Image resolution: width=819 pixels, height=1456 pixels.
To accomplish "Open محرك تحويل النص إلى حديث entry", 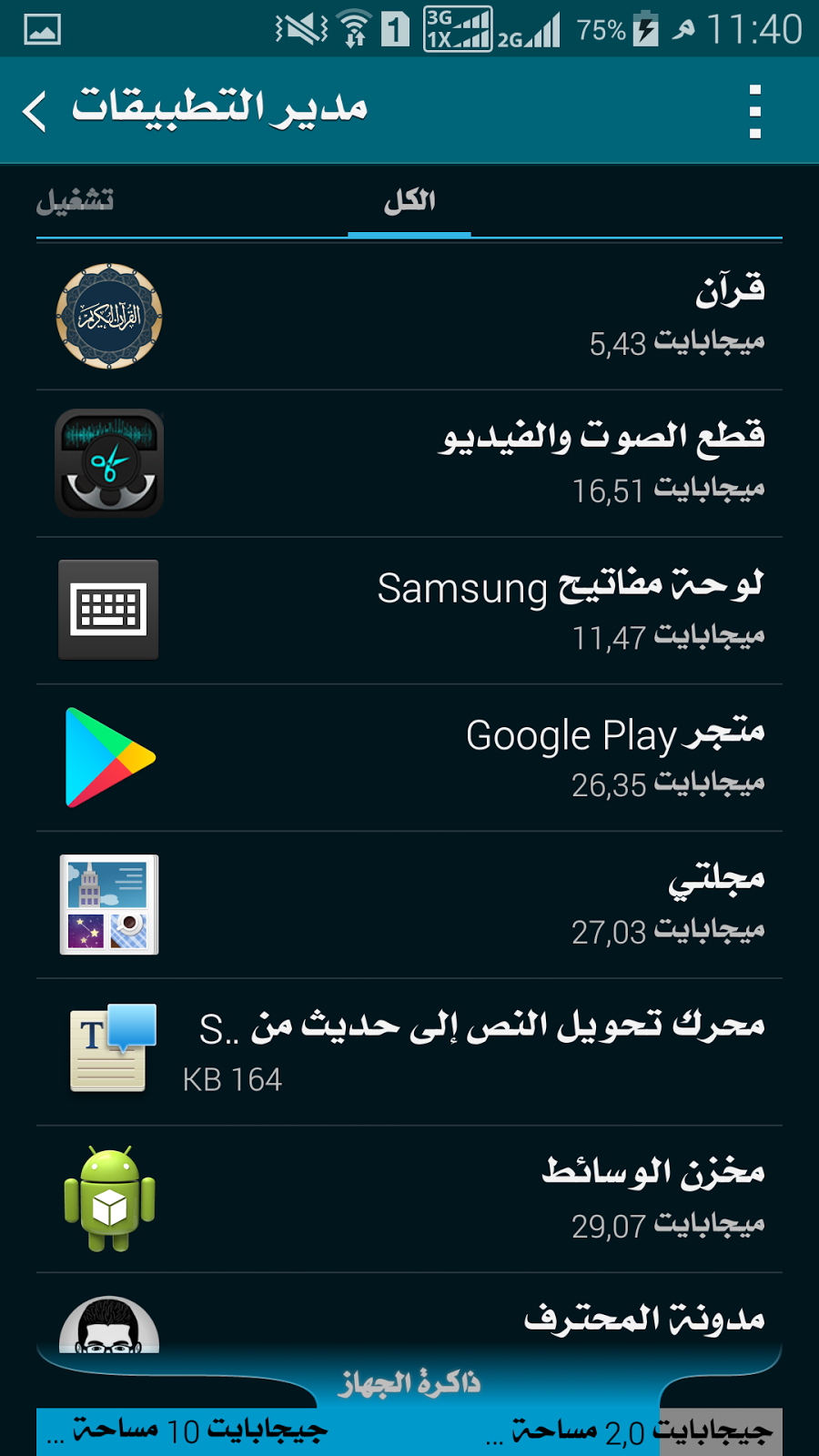I will 409,1051.
